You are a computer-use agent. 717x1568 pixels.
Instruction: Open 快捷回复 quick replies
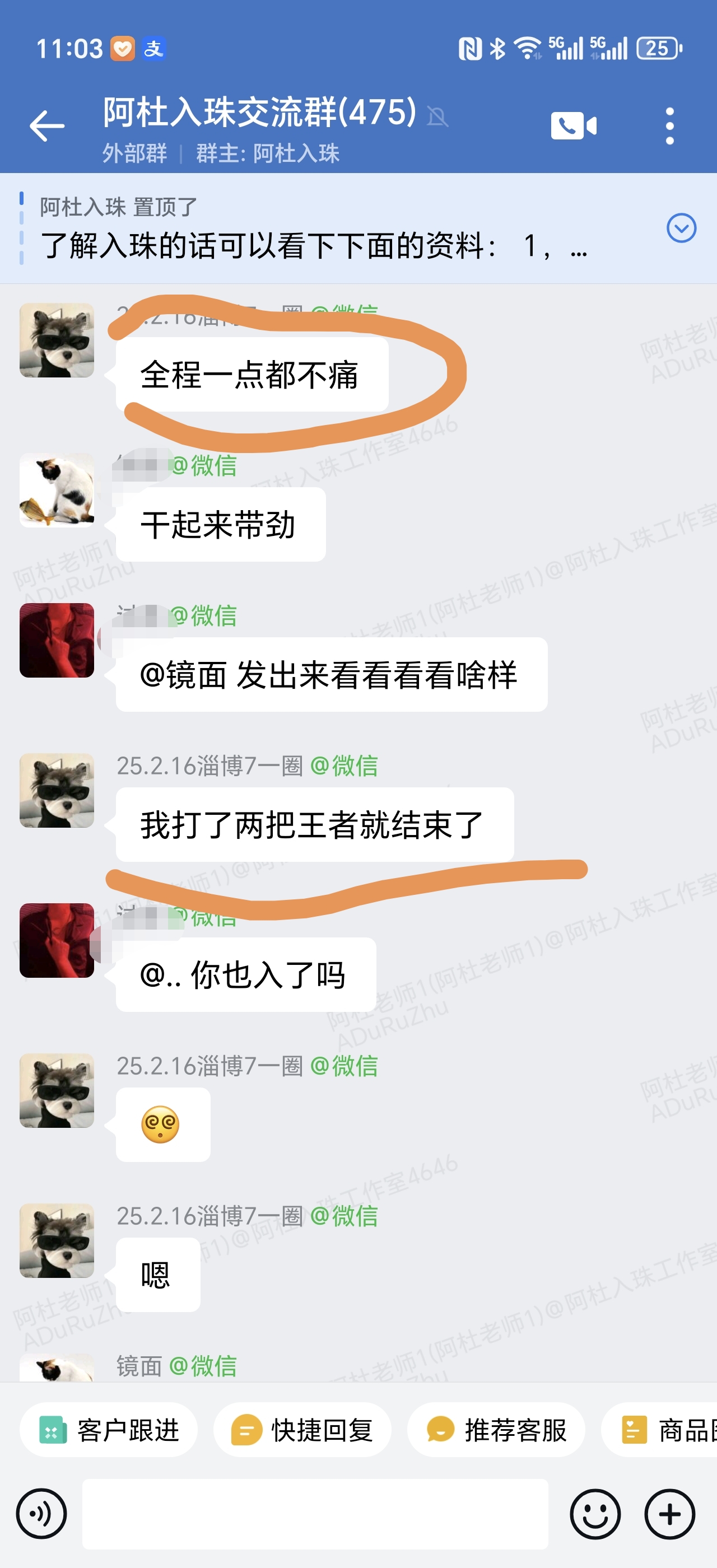(302, 1430)
